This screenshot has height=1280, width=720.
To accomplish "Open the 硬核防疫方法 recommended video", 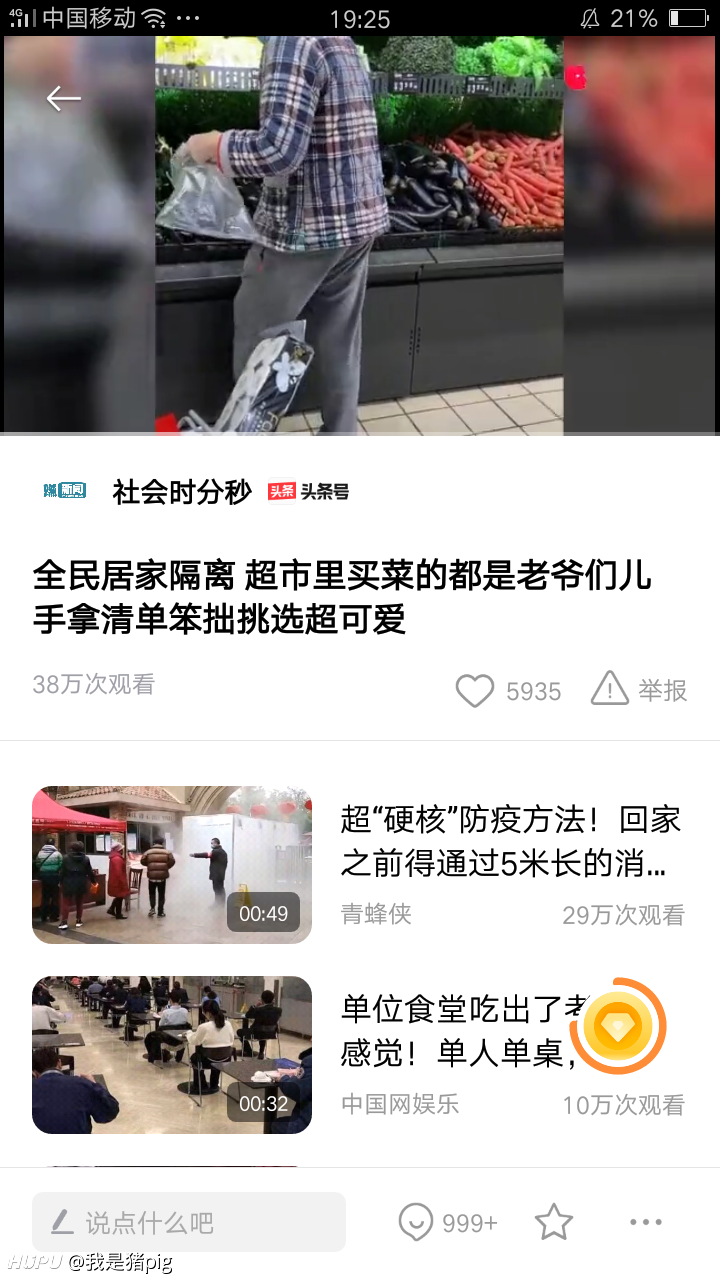I will [x=359, y=865].
